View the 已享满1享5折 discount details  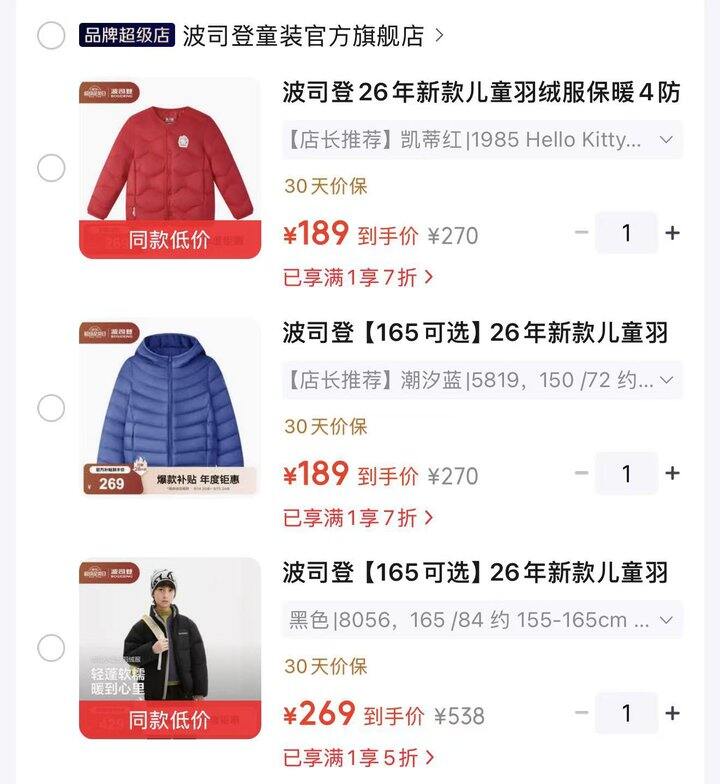point(358,758)
